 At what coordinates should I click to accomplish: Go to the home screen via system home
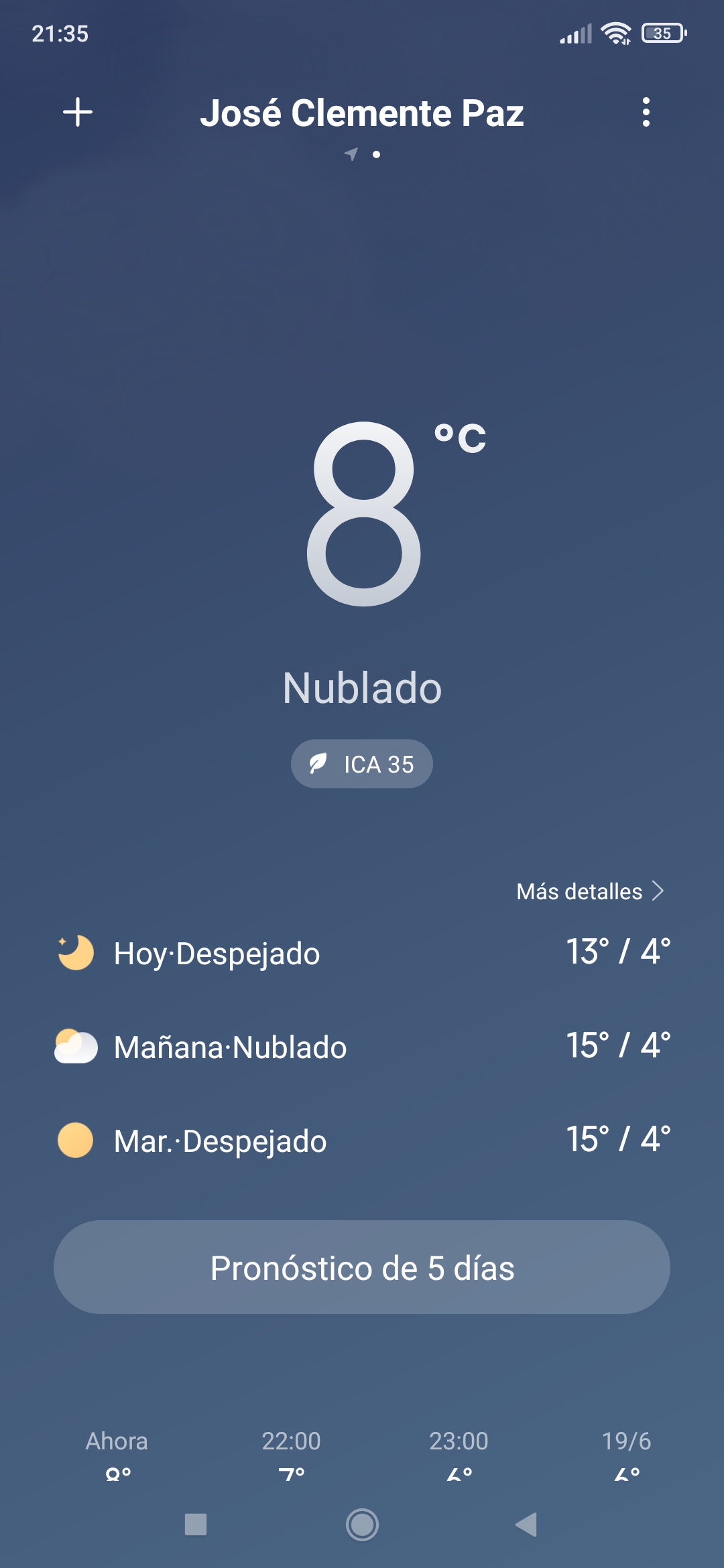tap(362, 1524)
